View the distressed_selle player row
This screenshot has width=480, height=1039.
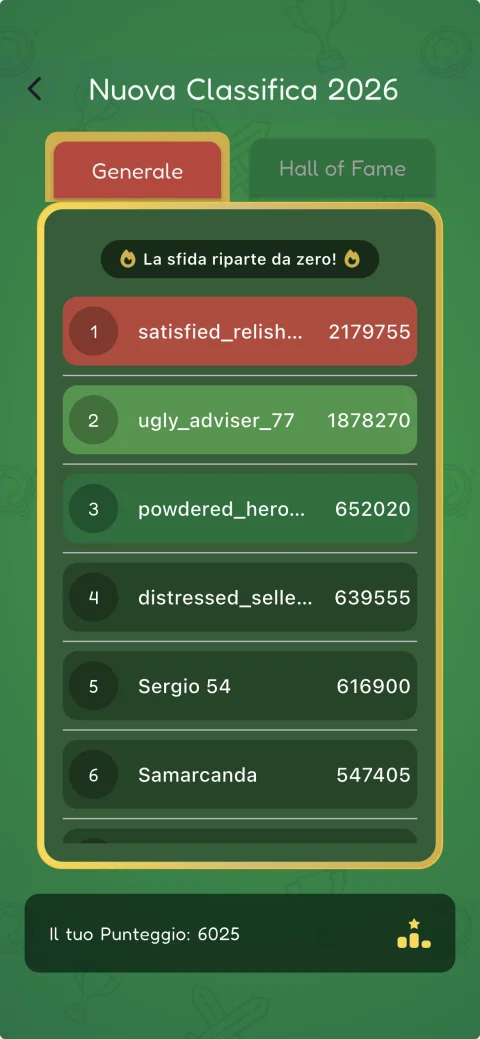click(240, 598)
